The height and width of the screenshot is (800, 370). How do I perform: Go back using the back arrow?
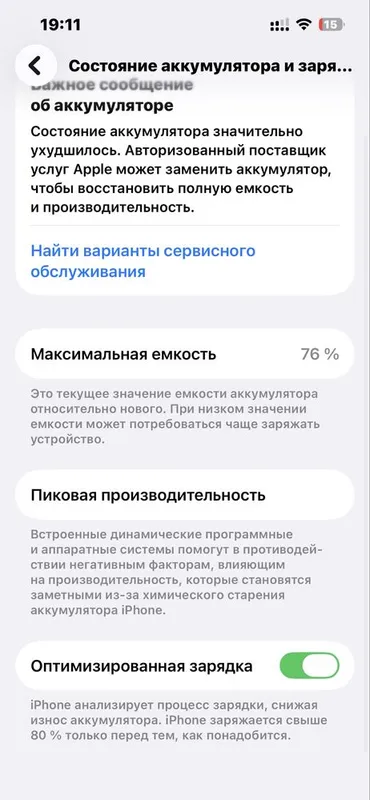point(35,65)
